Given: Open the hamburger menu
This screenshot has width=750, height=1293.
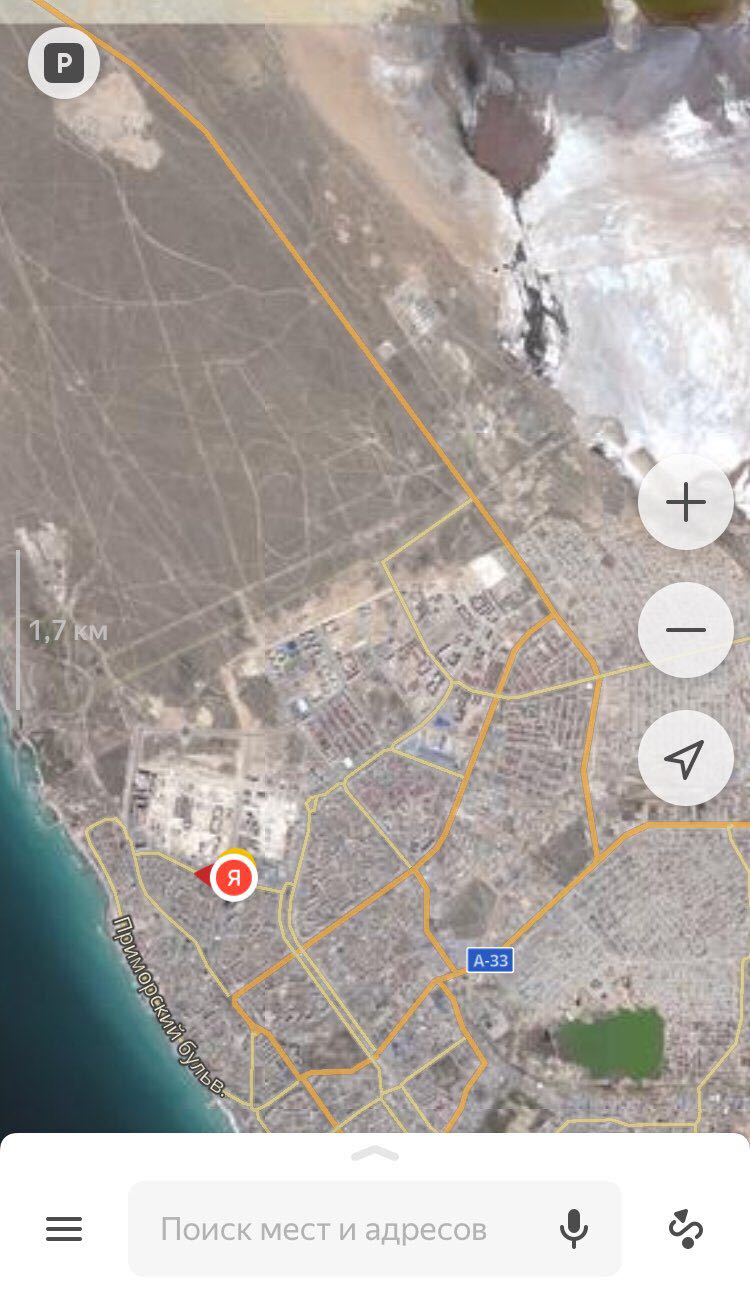Looking at the screenshot, I should (x=64, y=1229).
